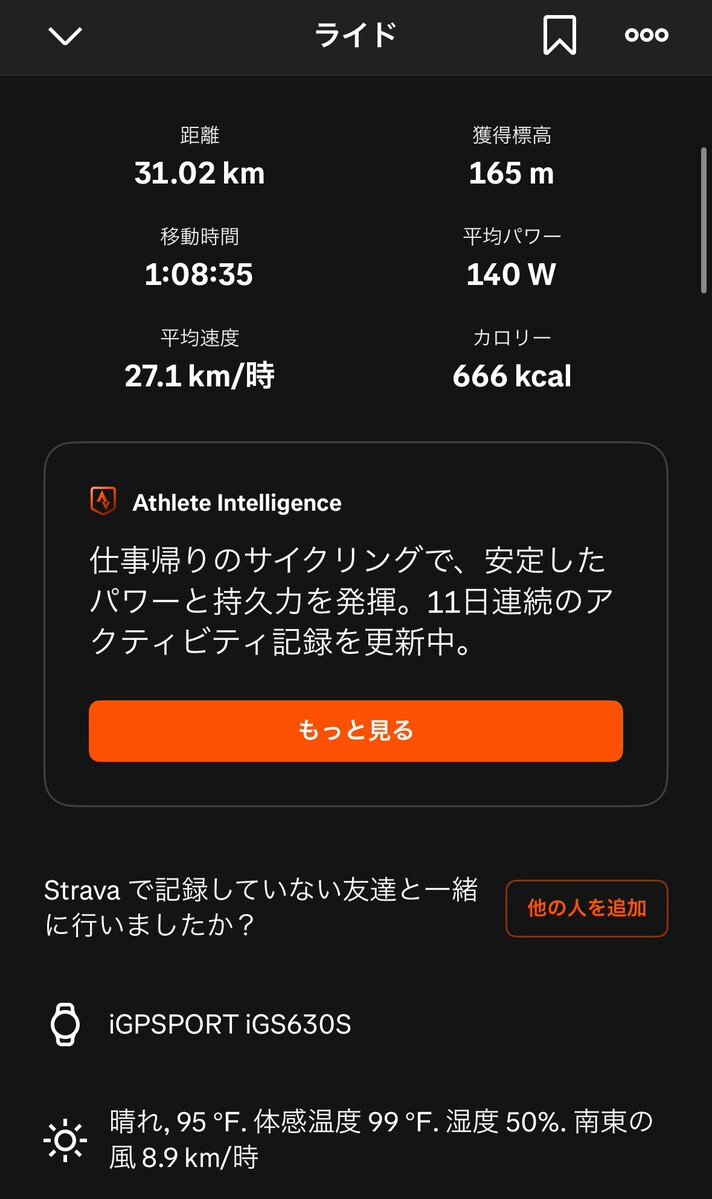
Task: Tap 他の人を追加 to add others
Action: tap(587, 908)
